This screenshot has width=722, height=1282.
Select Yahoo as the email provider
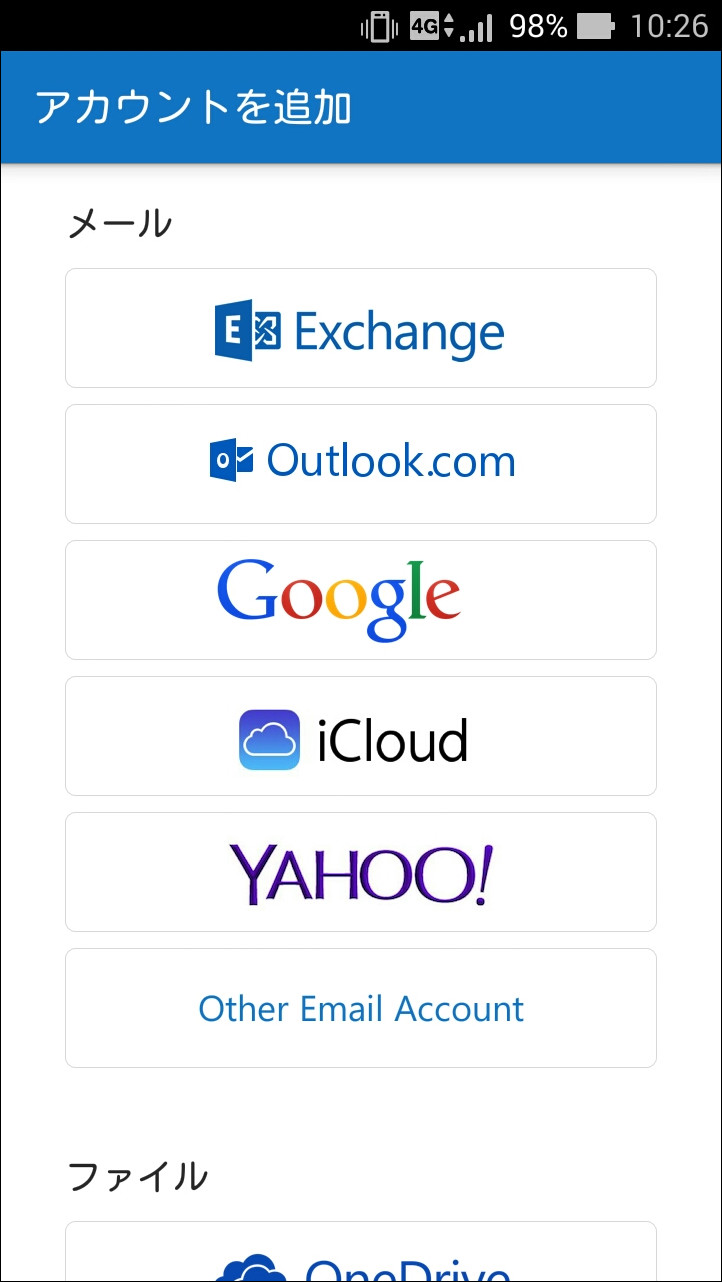pyautogui.click(x=360, y=870)
